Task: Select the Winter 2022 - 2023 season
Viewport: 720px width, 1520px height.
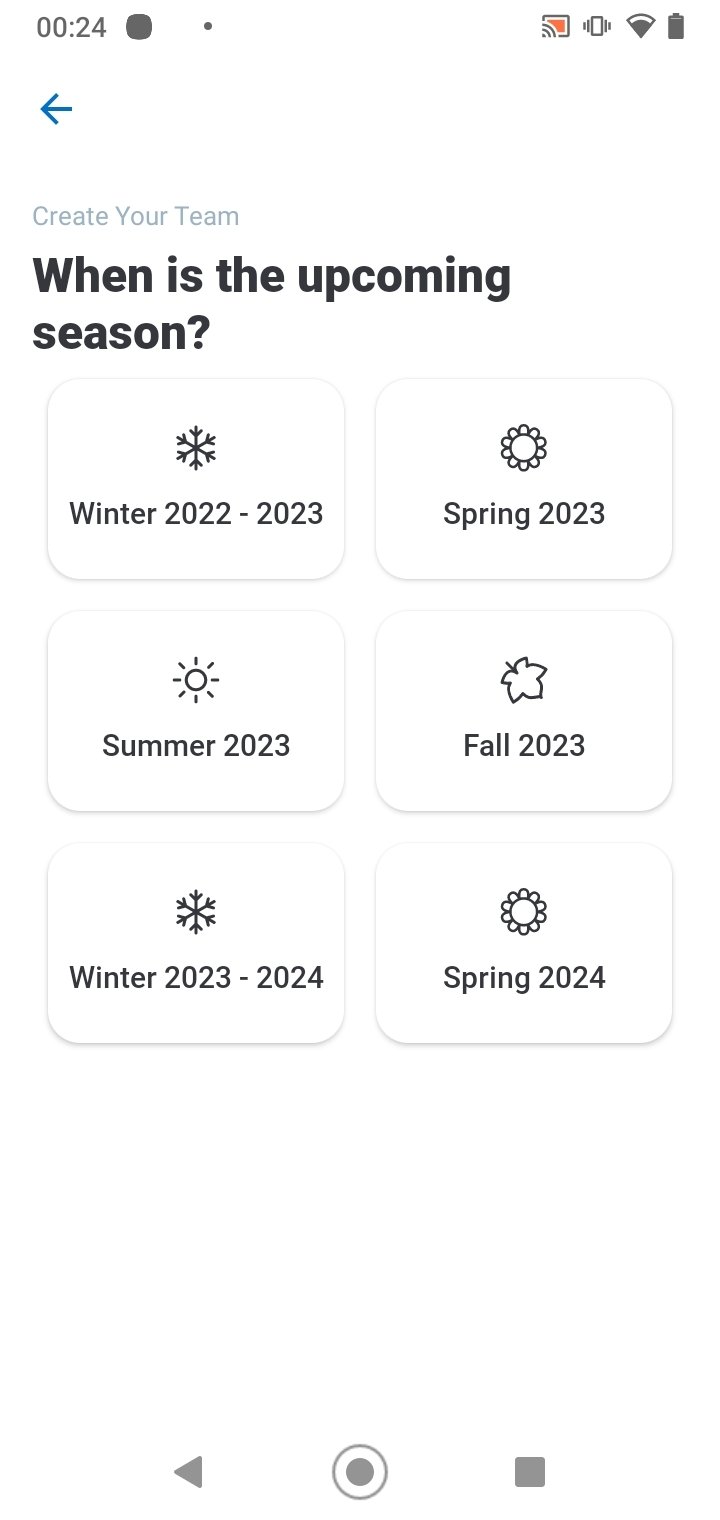Action: pos(196,479)
